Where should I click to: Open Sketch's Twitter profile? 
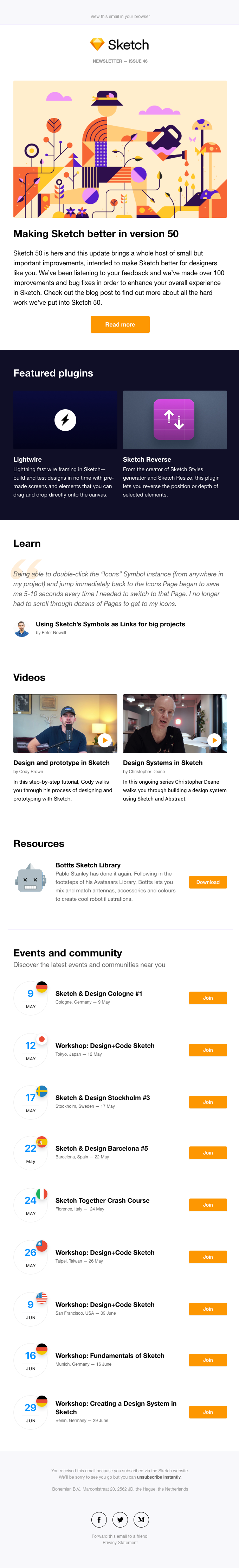point(120,1519)
